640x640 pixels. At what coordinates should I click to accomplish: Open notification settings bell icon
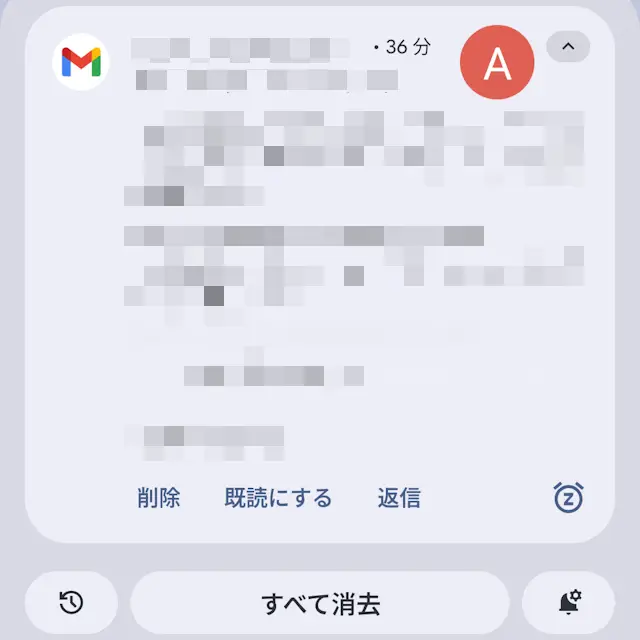tap(570, 603)
